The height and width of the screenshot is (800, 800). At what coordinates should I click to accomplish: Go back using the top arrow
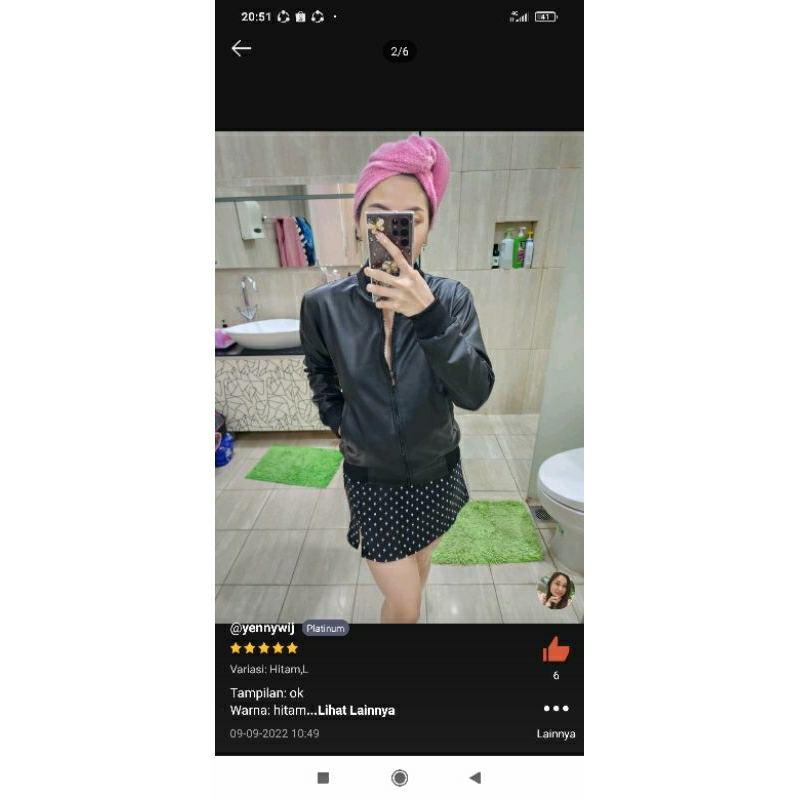(x=241, y=48)
